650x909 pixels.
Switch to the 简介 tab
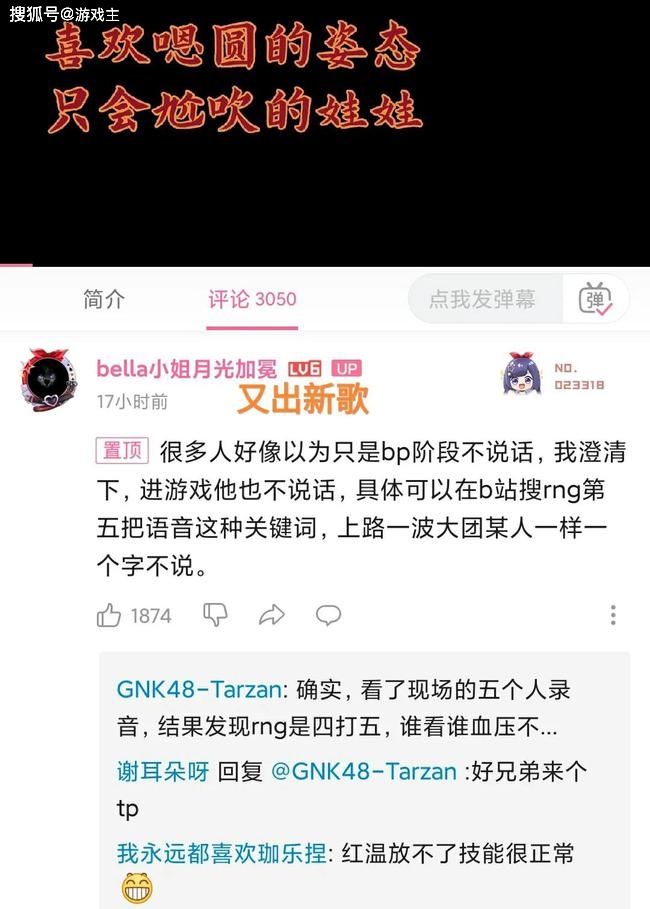point(104,299)
